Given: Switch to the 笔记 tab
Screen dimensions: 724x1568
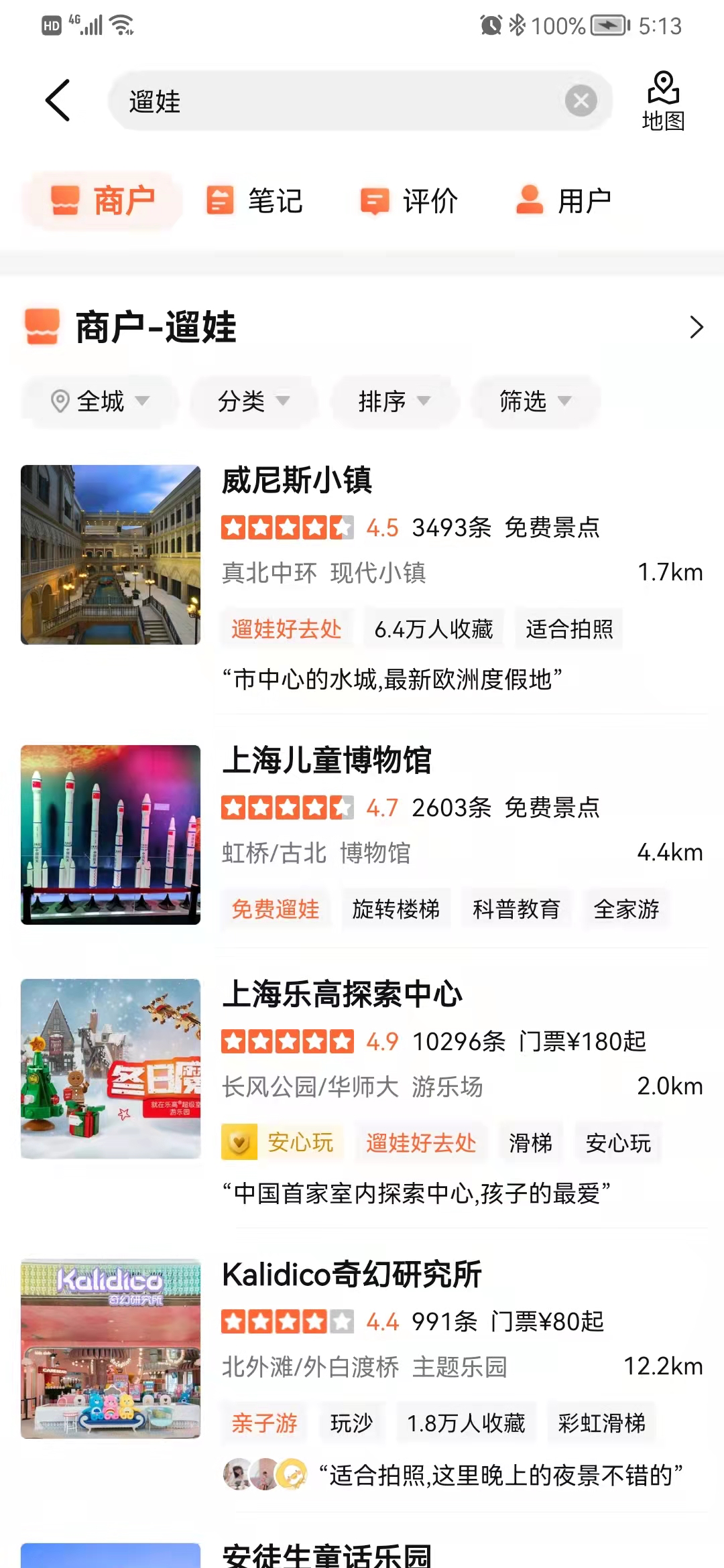Looking at the screenshot, I should [x=255, y=200].
